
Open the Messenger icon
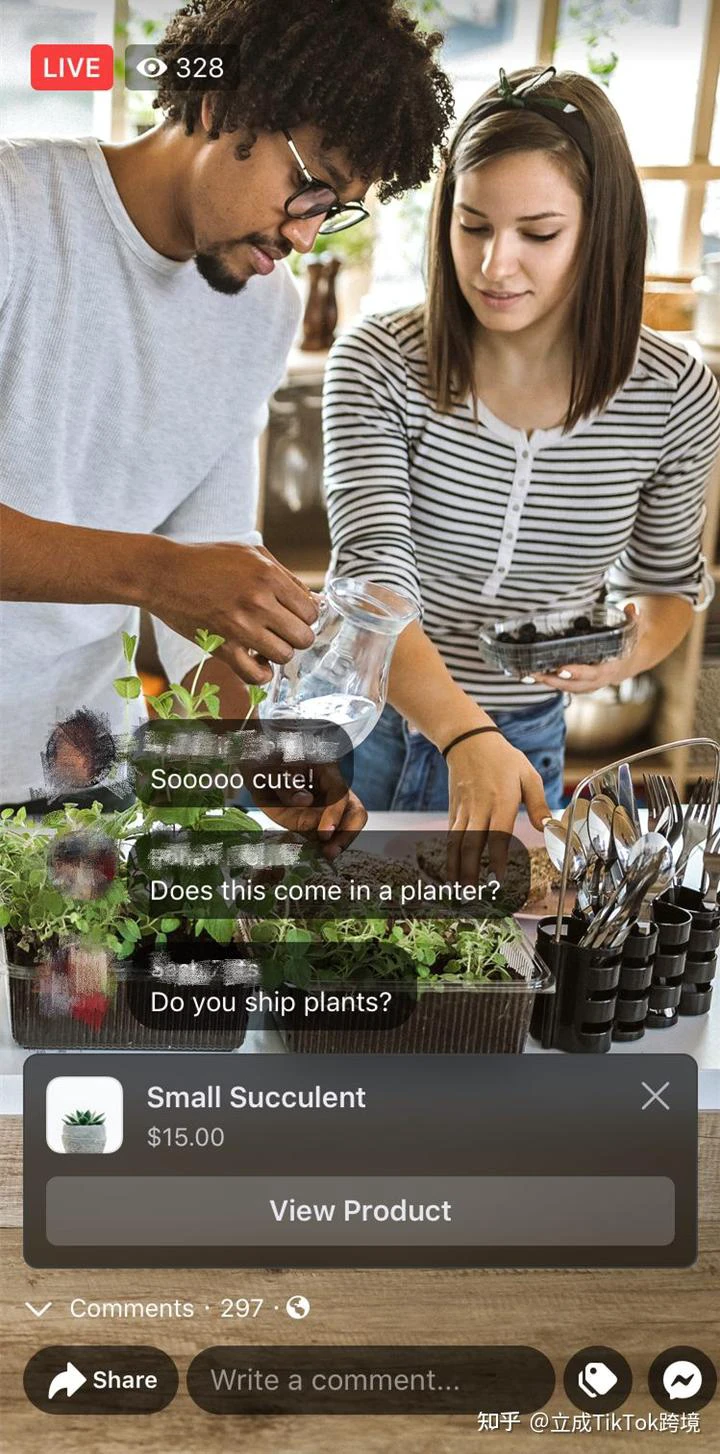pos(682,1380)
